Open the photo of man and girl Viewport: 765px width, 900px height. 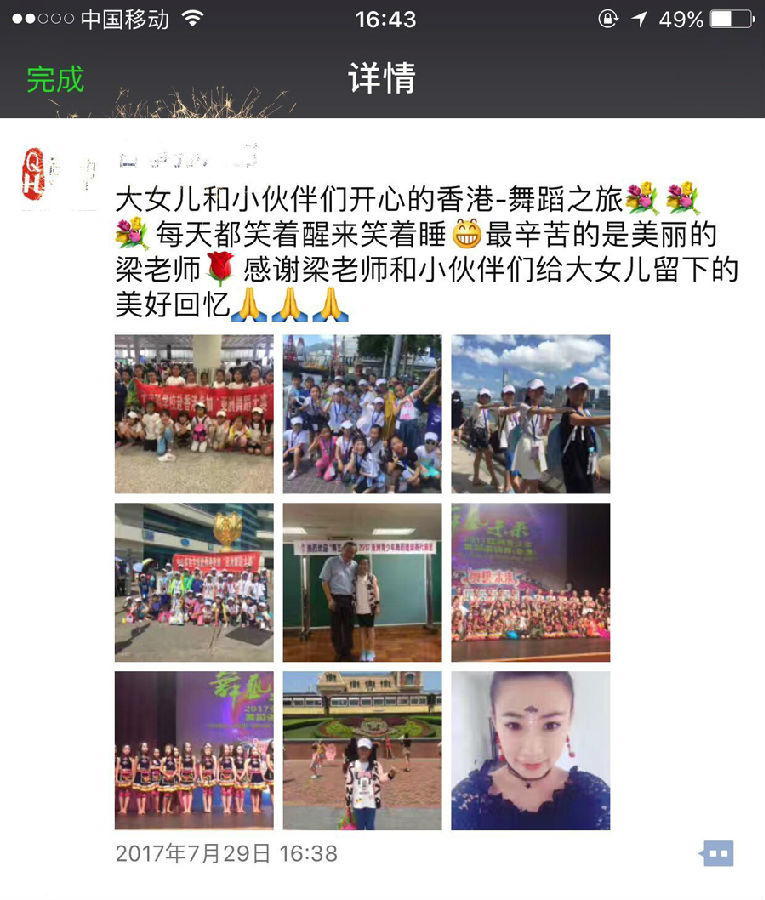pos(362,582)
